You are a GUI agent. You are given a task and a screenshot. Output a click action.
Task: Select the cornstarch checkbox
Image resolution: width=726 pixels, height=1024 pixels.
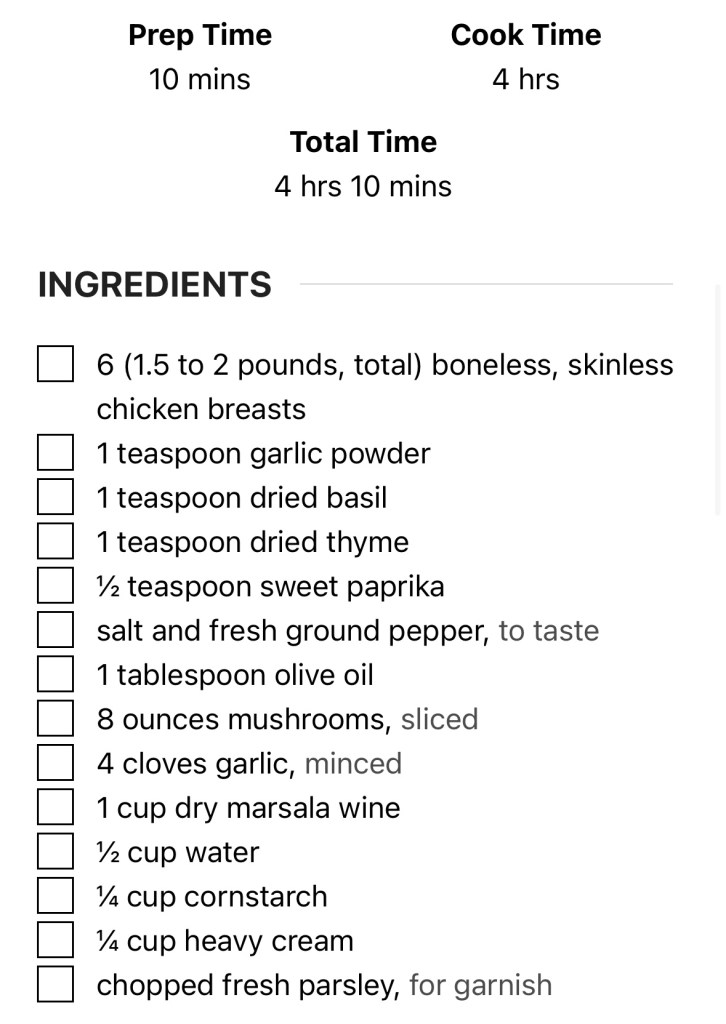(55, 896)
